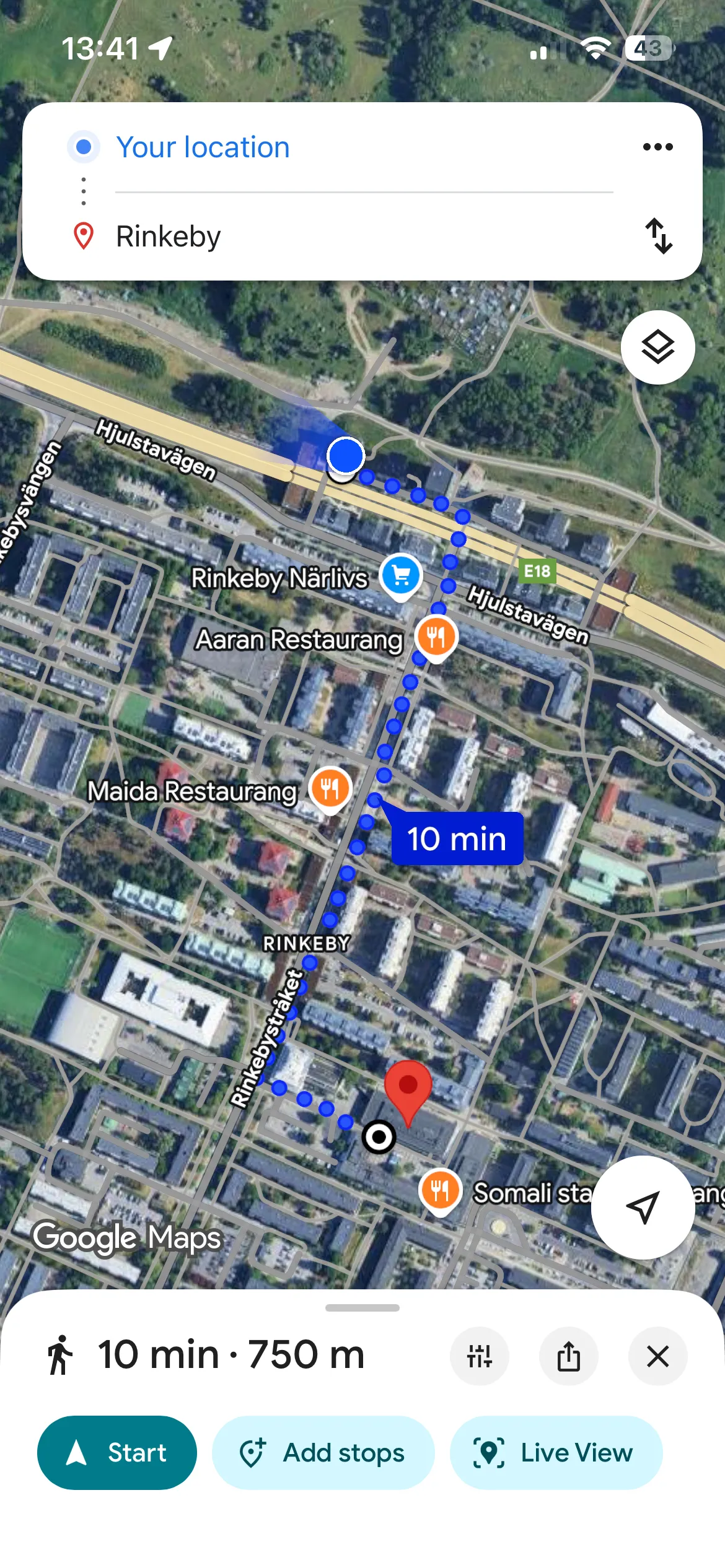Select the Your location radio indicator

click(x=83, y=146)
